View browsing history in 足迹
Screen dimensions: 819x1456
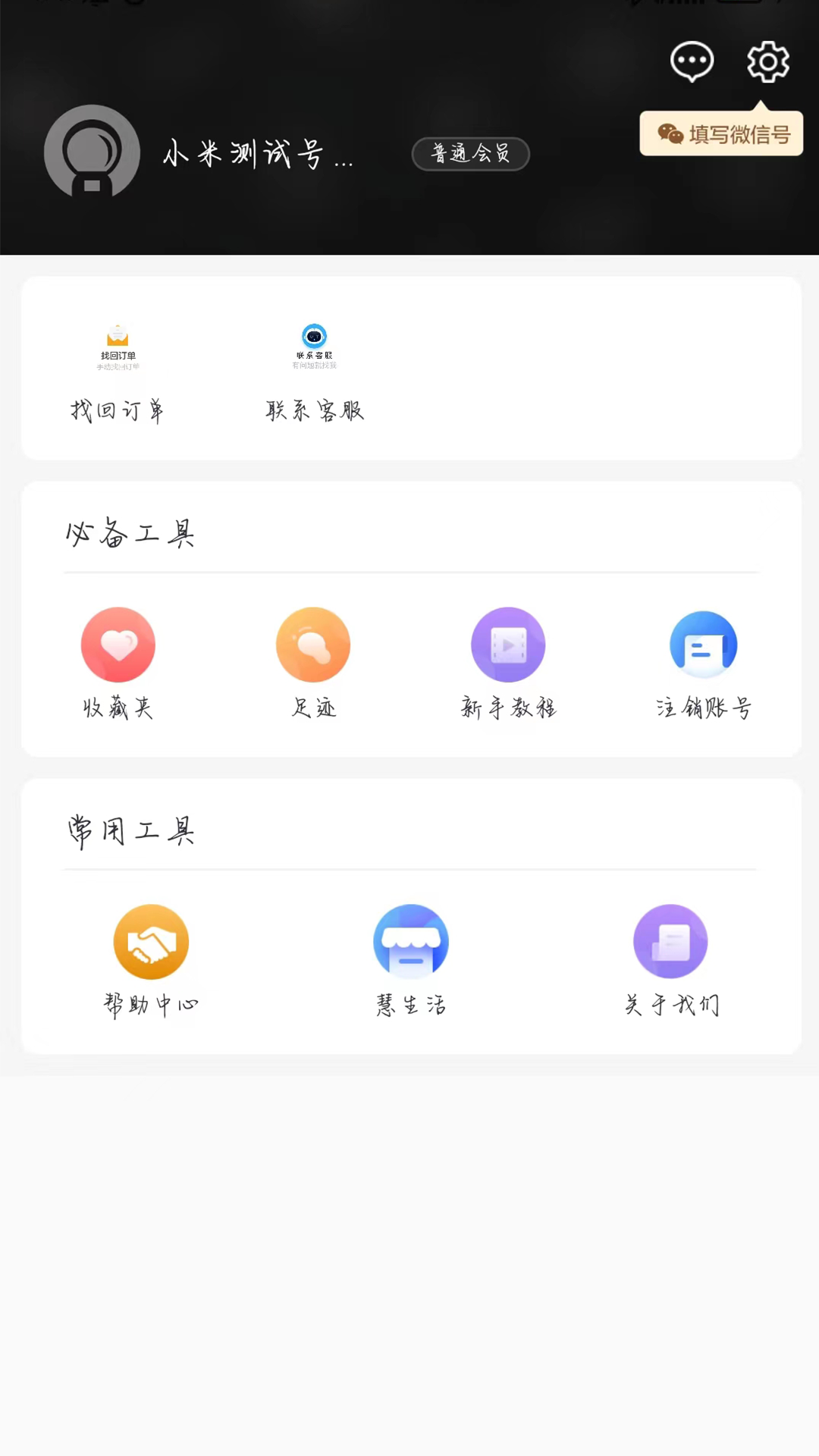(x=313, y=661)
